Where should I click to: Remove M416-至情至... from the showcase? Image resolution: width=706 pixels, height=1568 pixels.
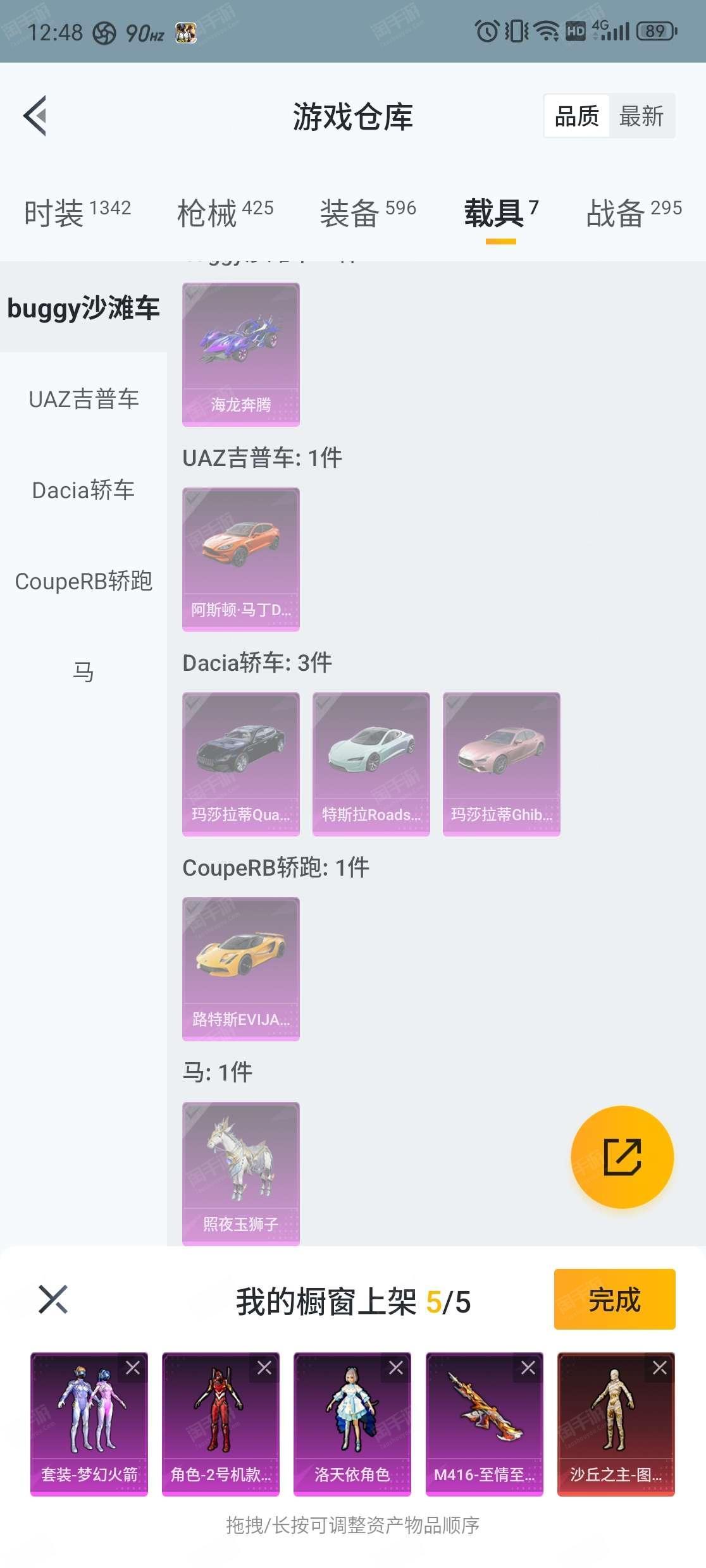tap(528, 1368)
